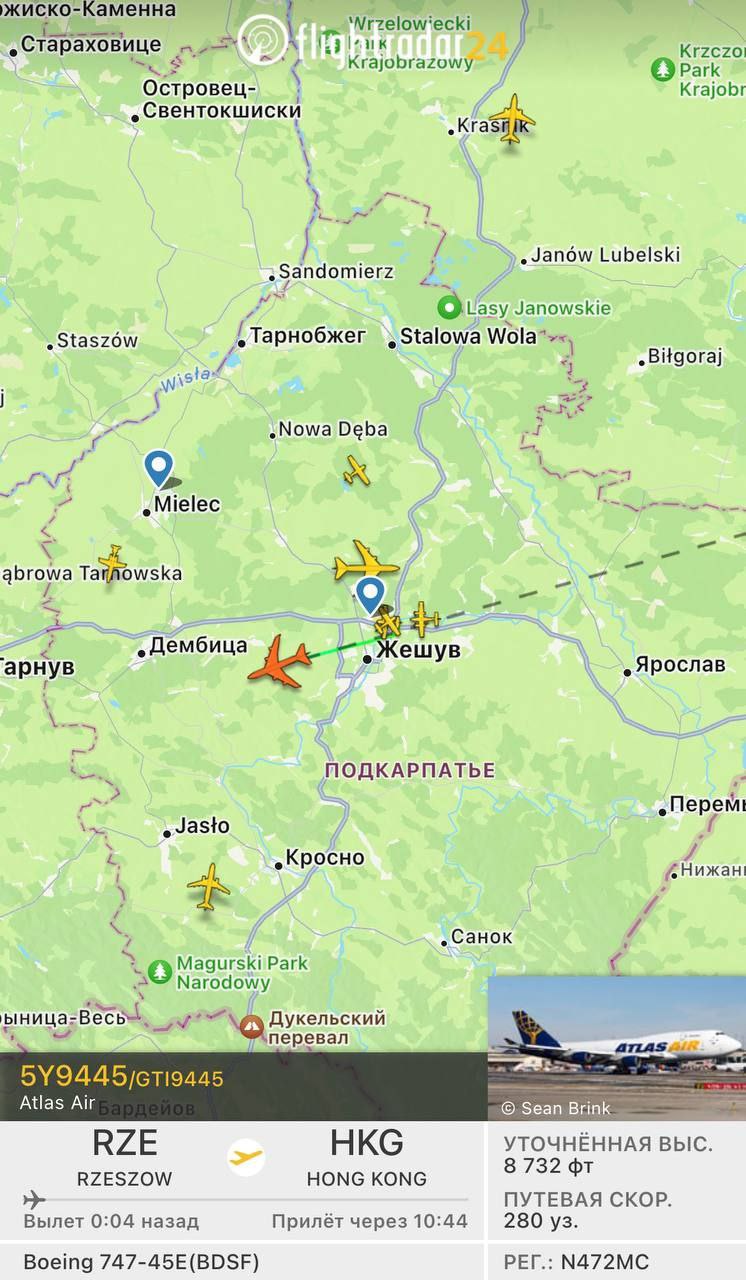Tap the Mielec airport pin
746x1280 pixels.
[x=158, y=469]
